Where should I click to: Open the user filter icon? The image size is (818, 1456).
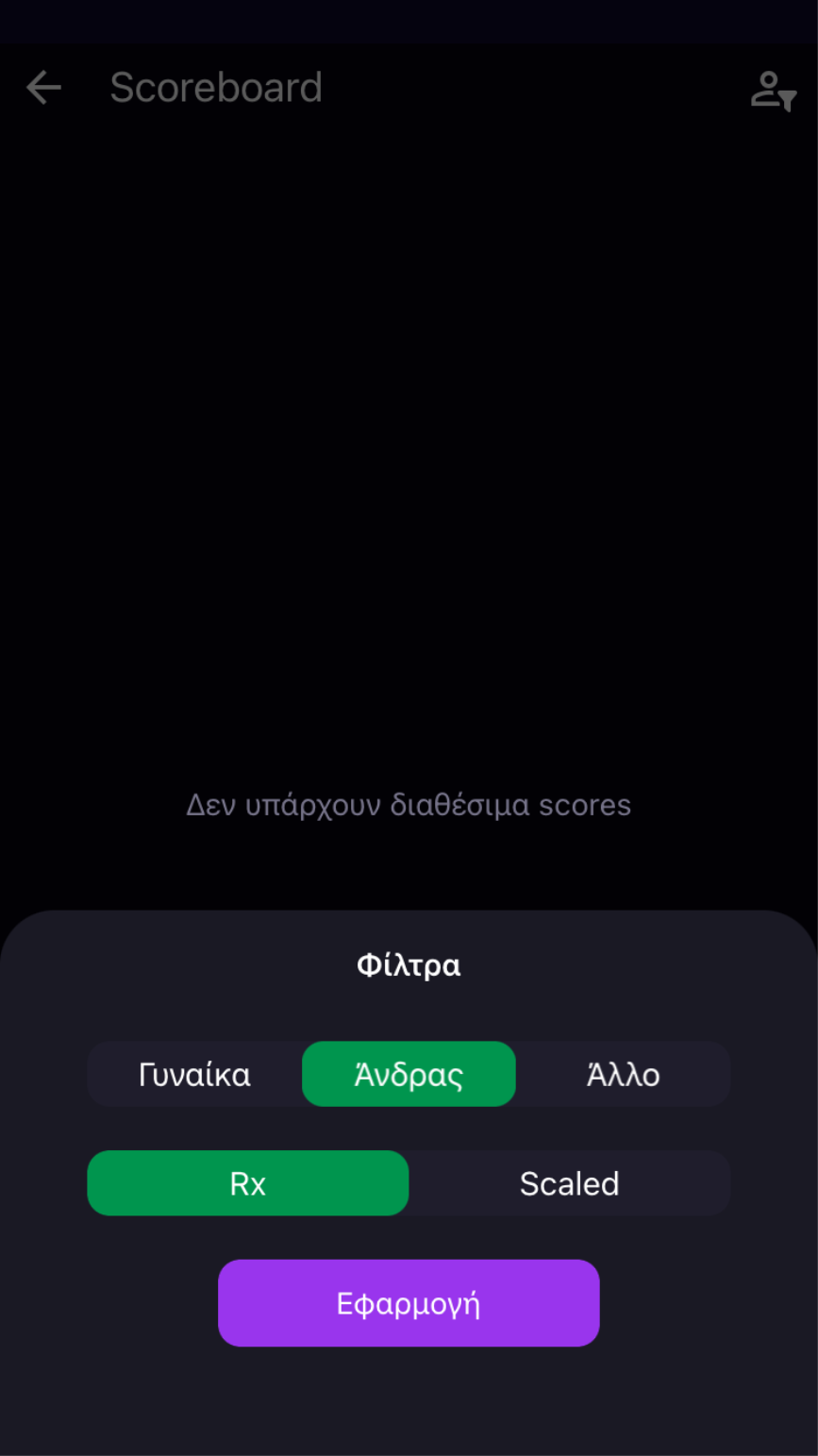tap(773, 91)
